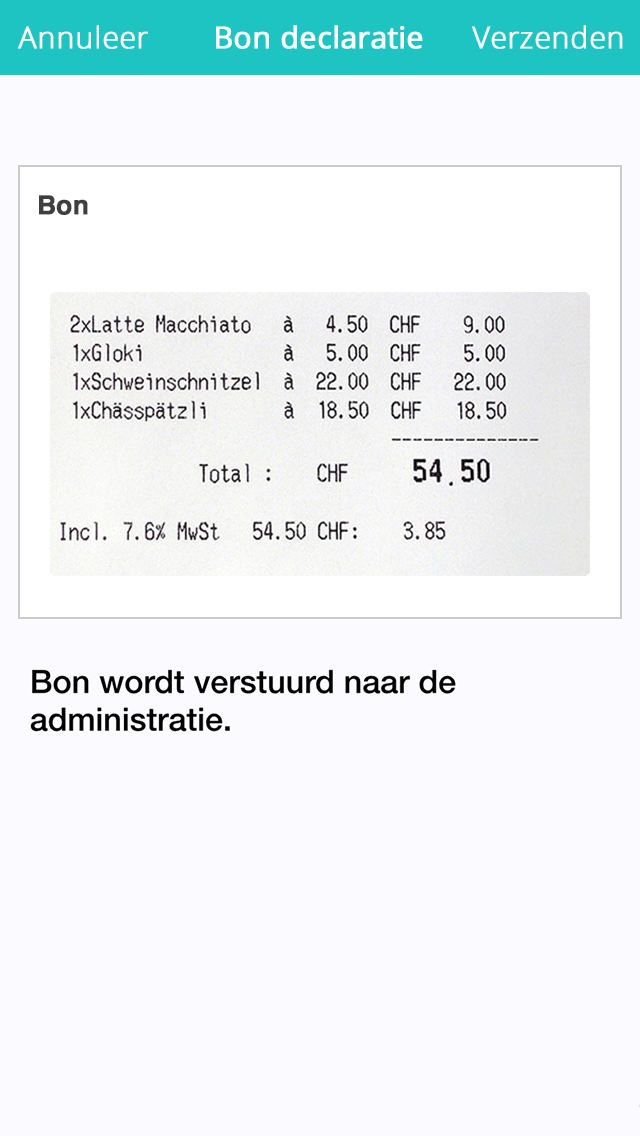Open the receipt image under Bon

coord(320,433)
